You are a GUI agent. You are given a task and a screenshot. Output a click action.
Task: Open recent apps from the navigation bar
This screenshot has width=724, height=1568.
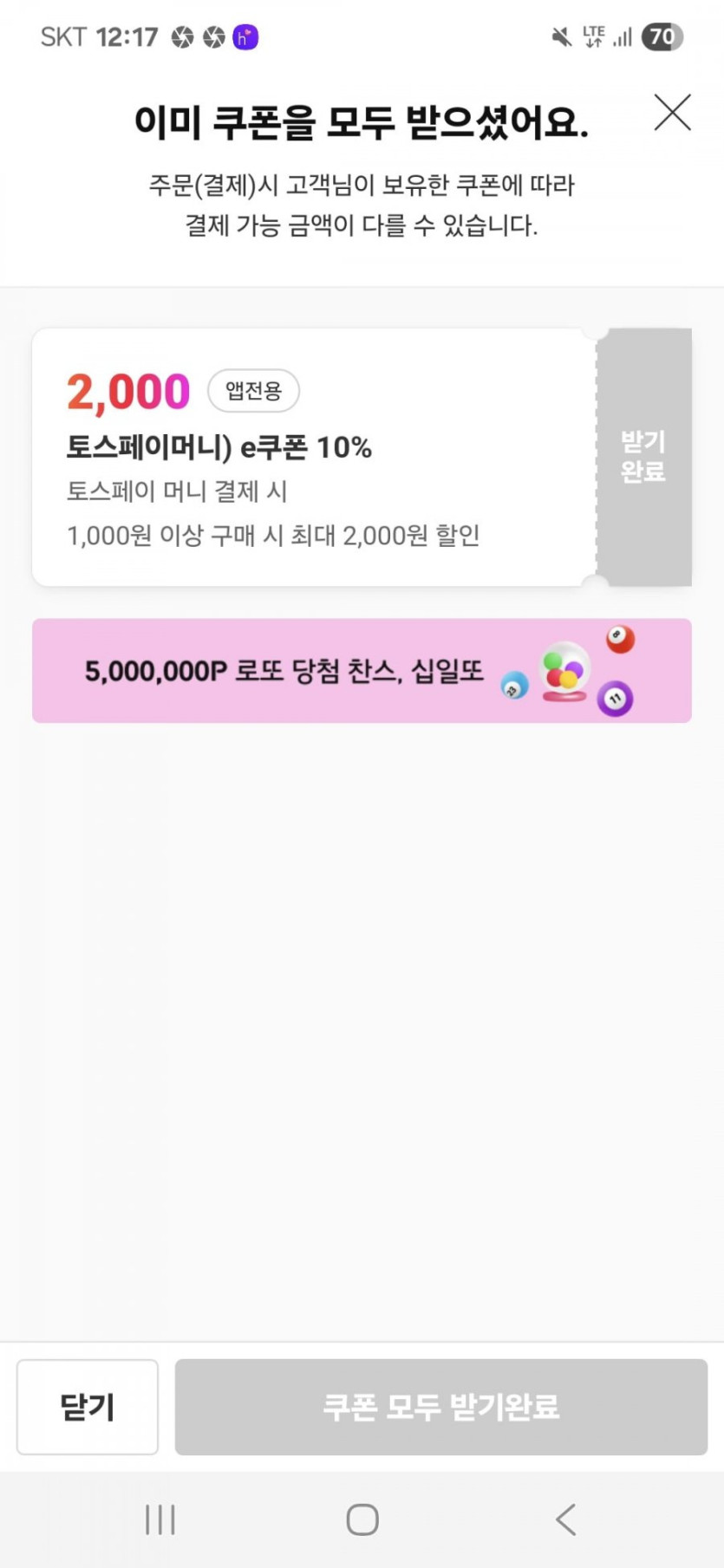pos(160,1519)
